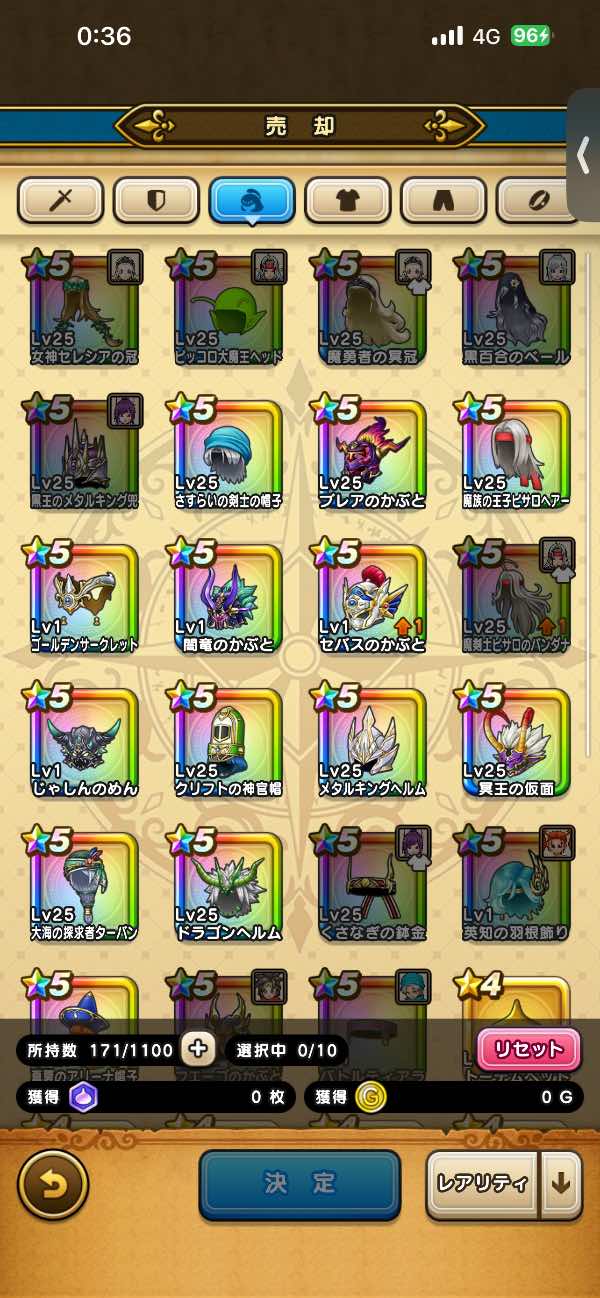
Task: Choose じゃしんのめん mask
Action: pos(84,742)
